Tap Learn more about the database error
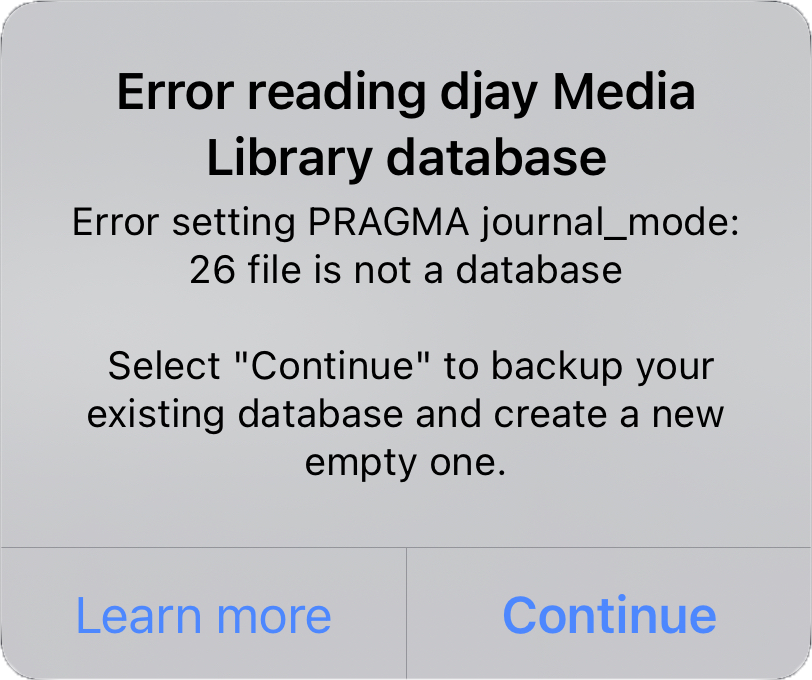812x680 pixels. pos(203,615)
